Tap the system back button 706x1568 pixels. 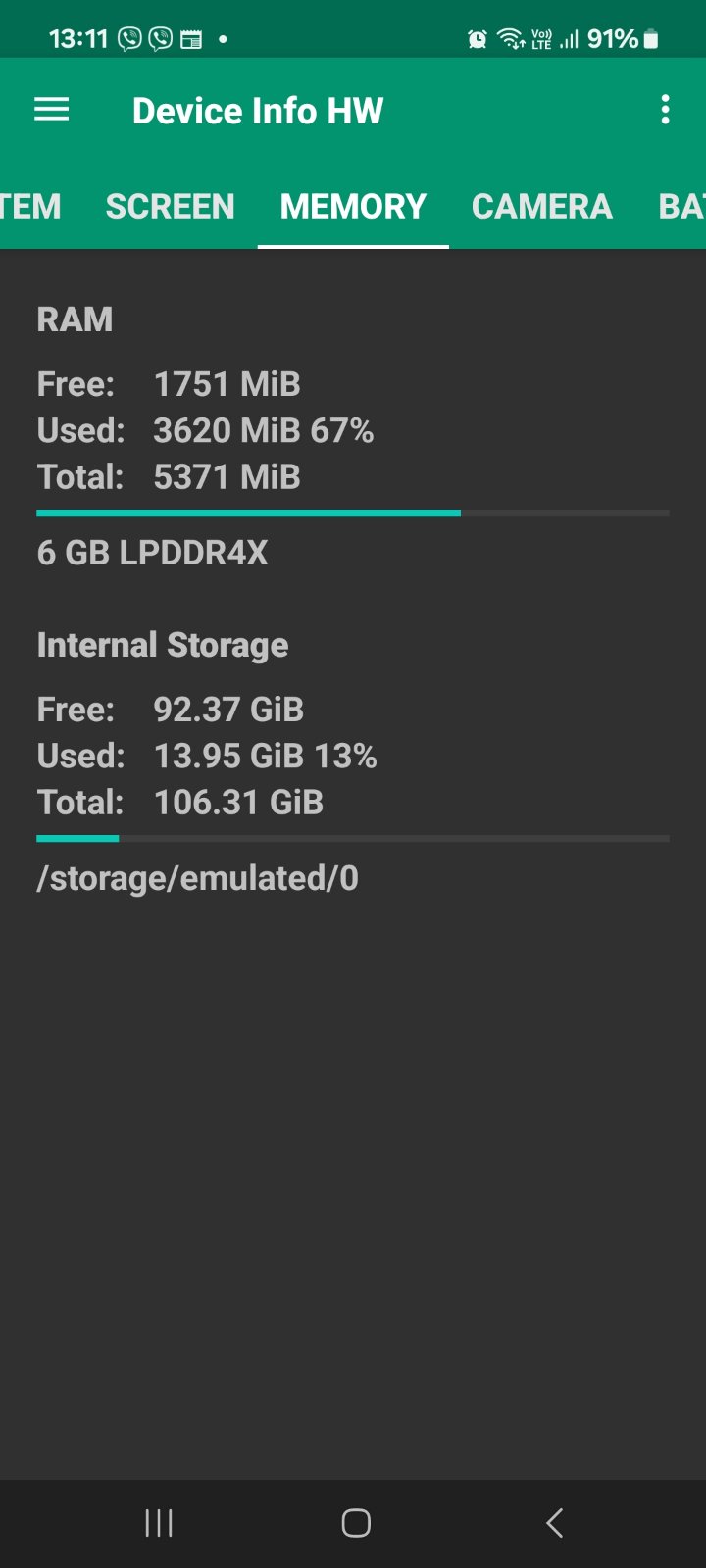pyautogui.click(x=554, y=1523)
